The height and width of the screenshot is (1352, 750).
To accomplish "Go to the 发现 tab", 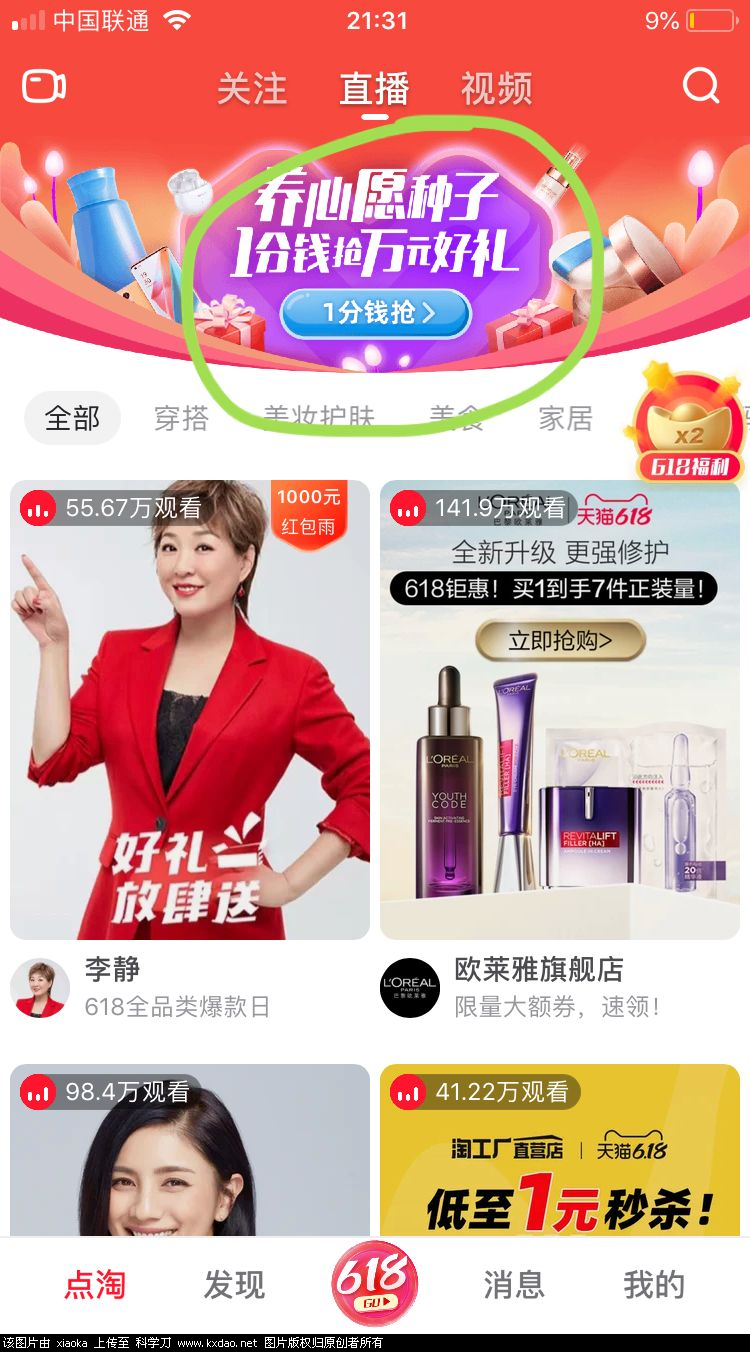I will click(234, 1285).
